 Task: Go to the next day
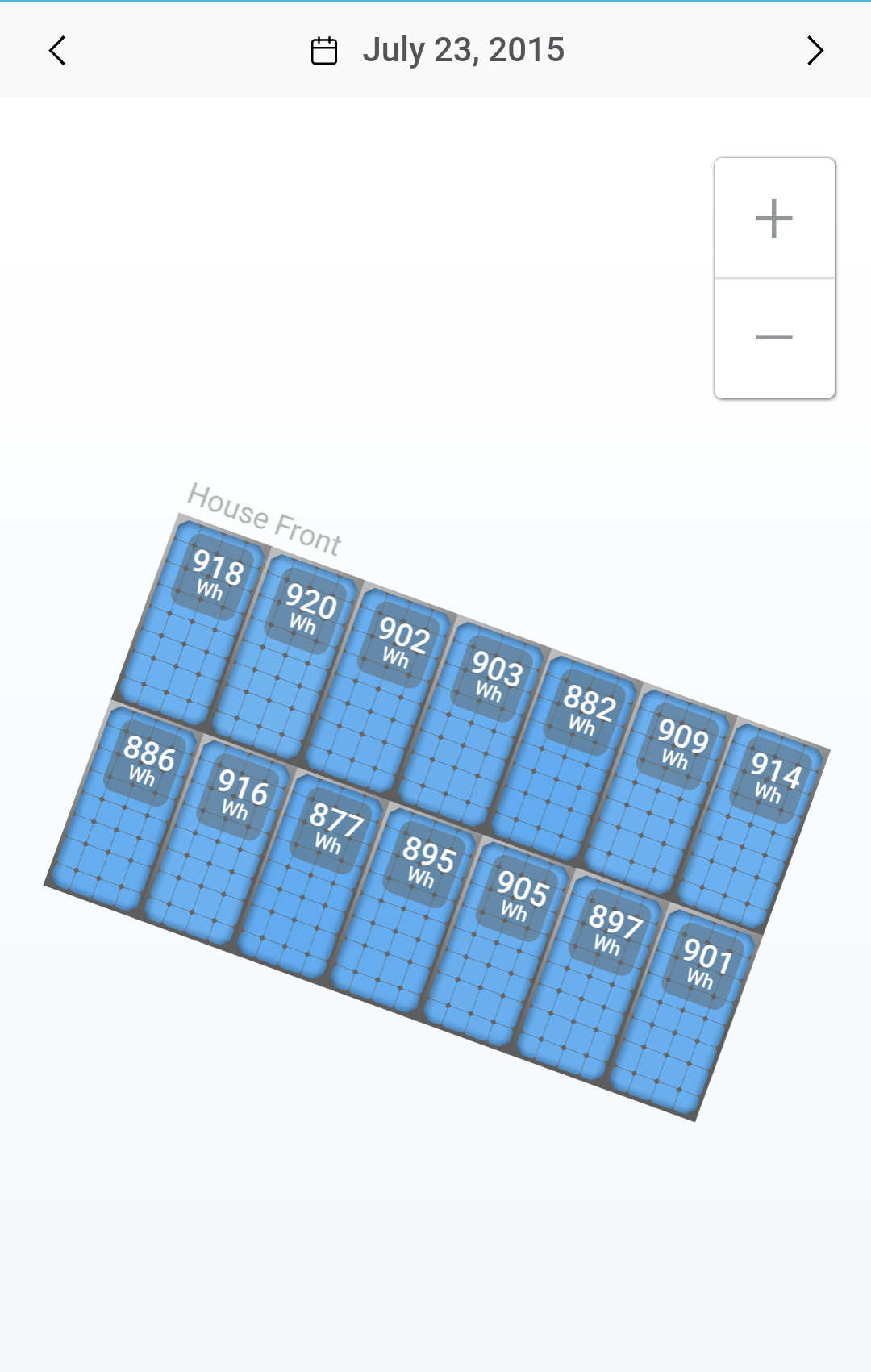point(815,51)
